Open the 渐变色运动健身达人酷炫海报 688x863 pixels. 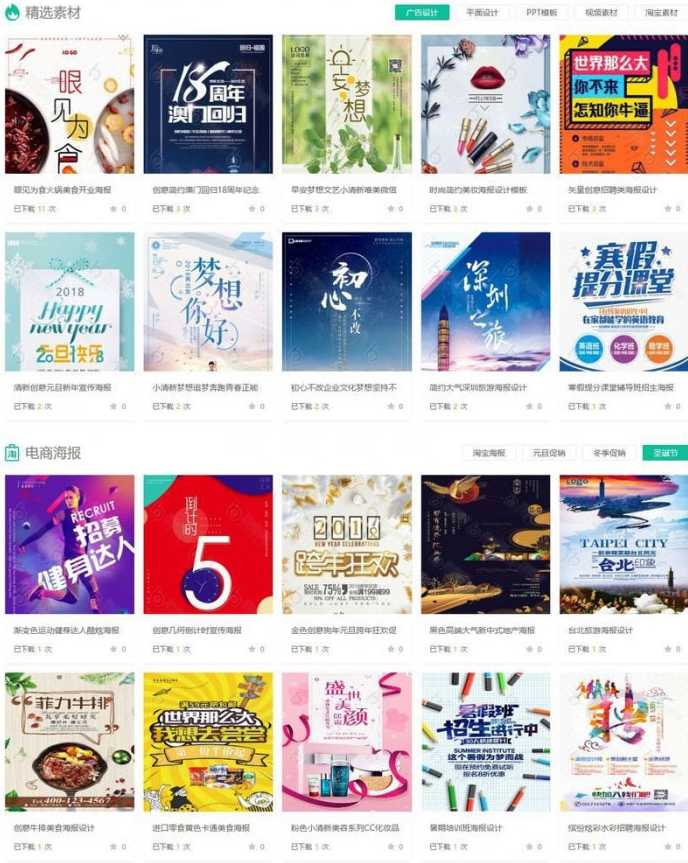[69, 544]
